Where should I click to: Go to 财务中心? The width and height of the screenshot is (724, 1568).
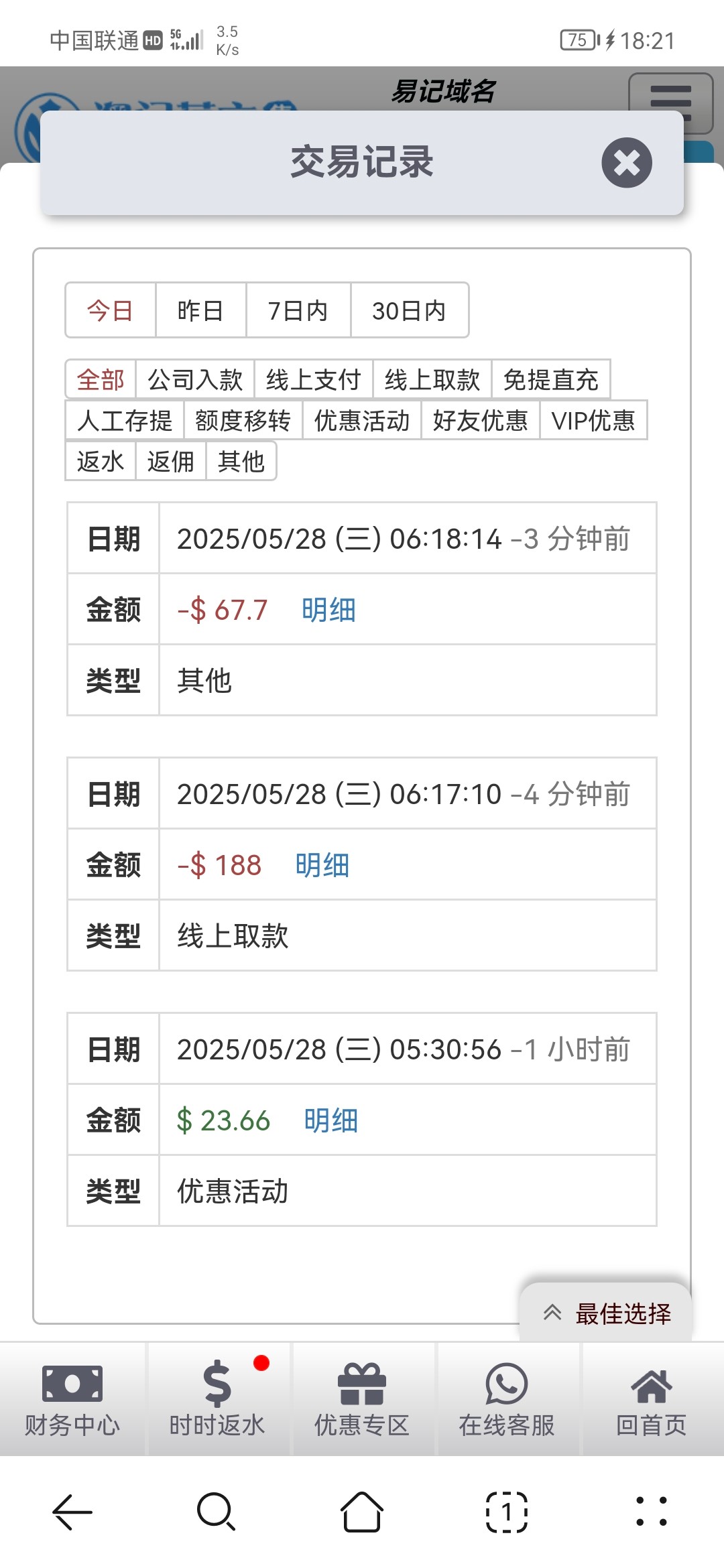tap(72, 1398)
